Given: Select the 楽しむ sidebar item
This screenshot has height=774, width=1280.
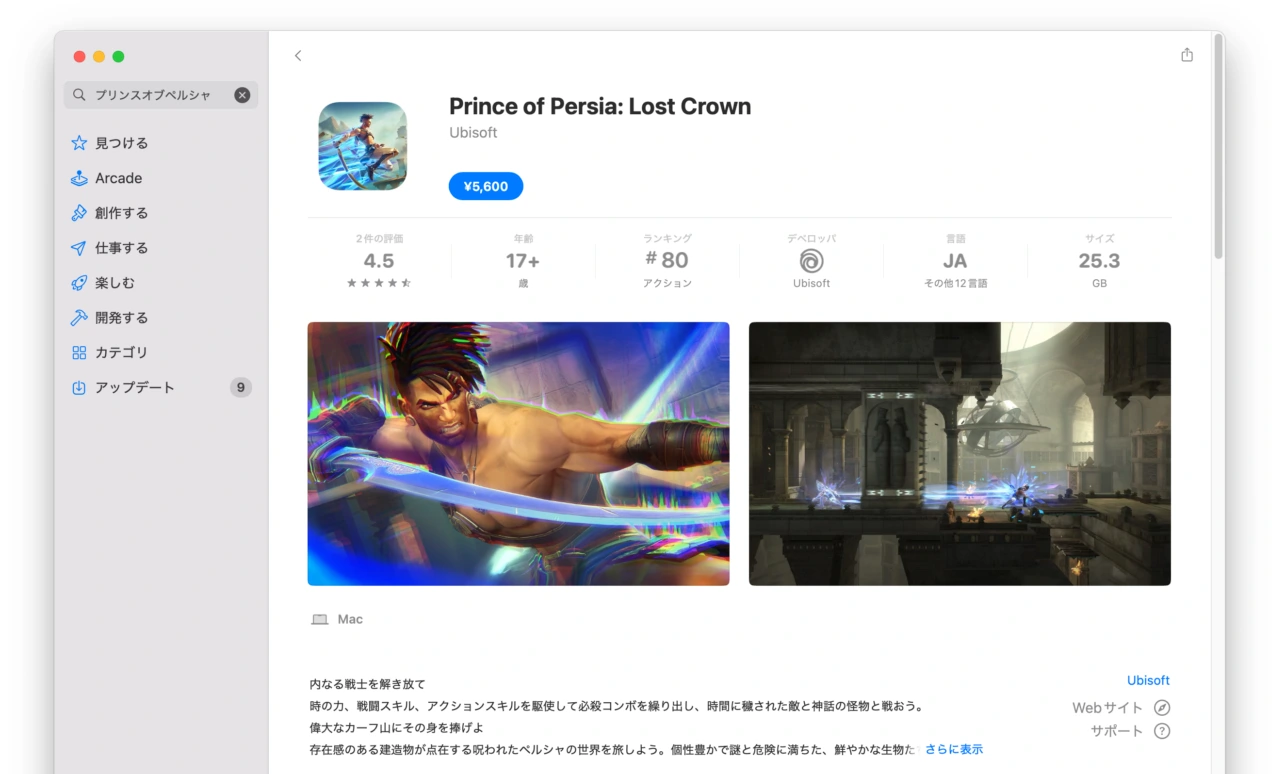Looking at the screenshot, I should [x=114, y=283].
